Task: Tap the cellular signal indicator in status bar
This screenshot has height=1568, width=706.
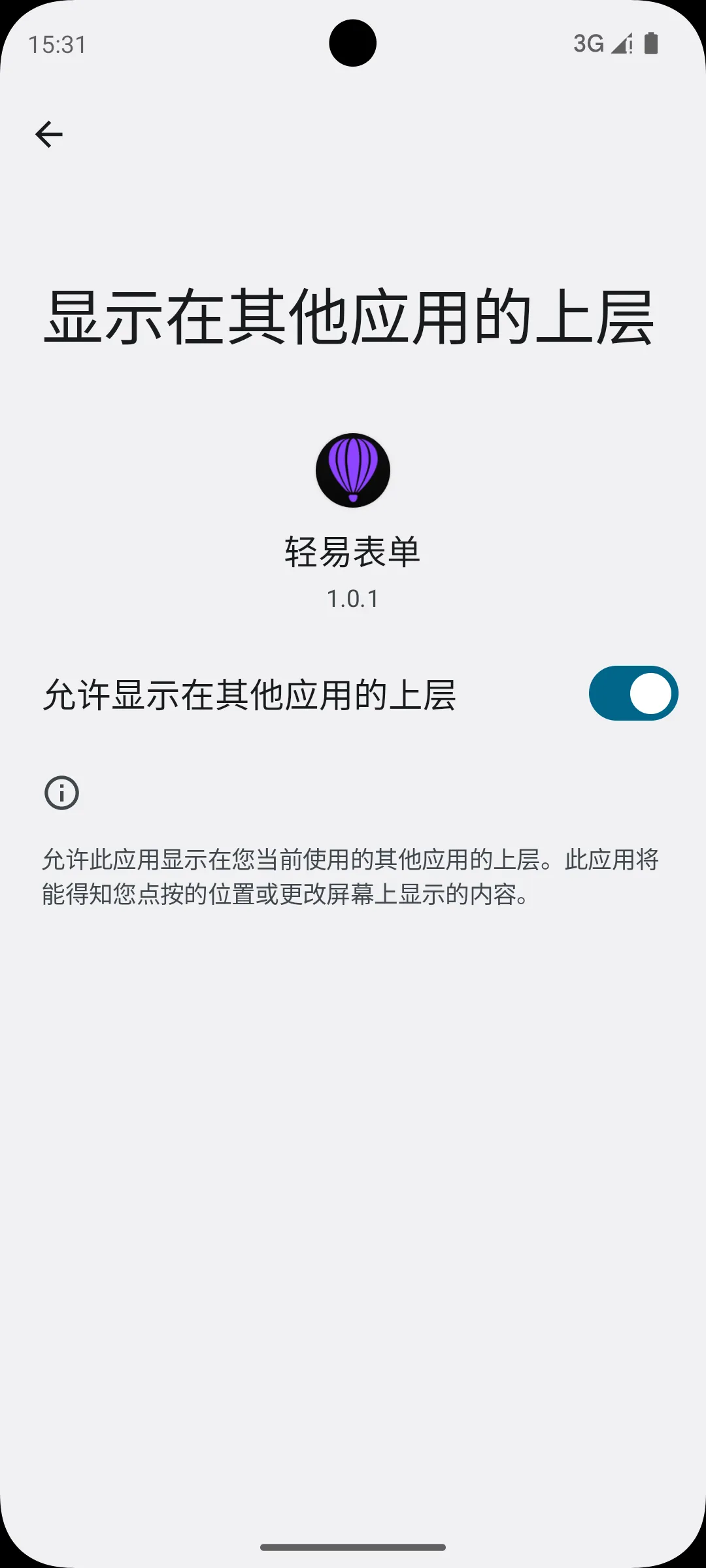Action: click(x=619, y=43)
